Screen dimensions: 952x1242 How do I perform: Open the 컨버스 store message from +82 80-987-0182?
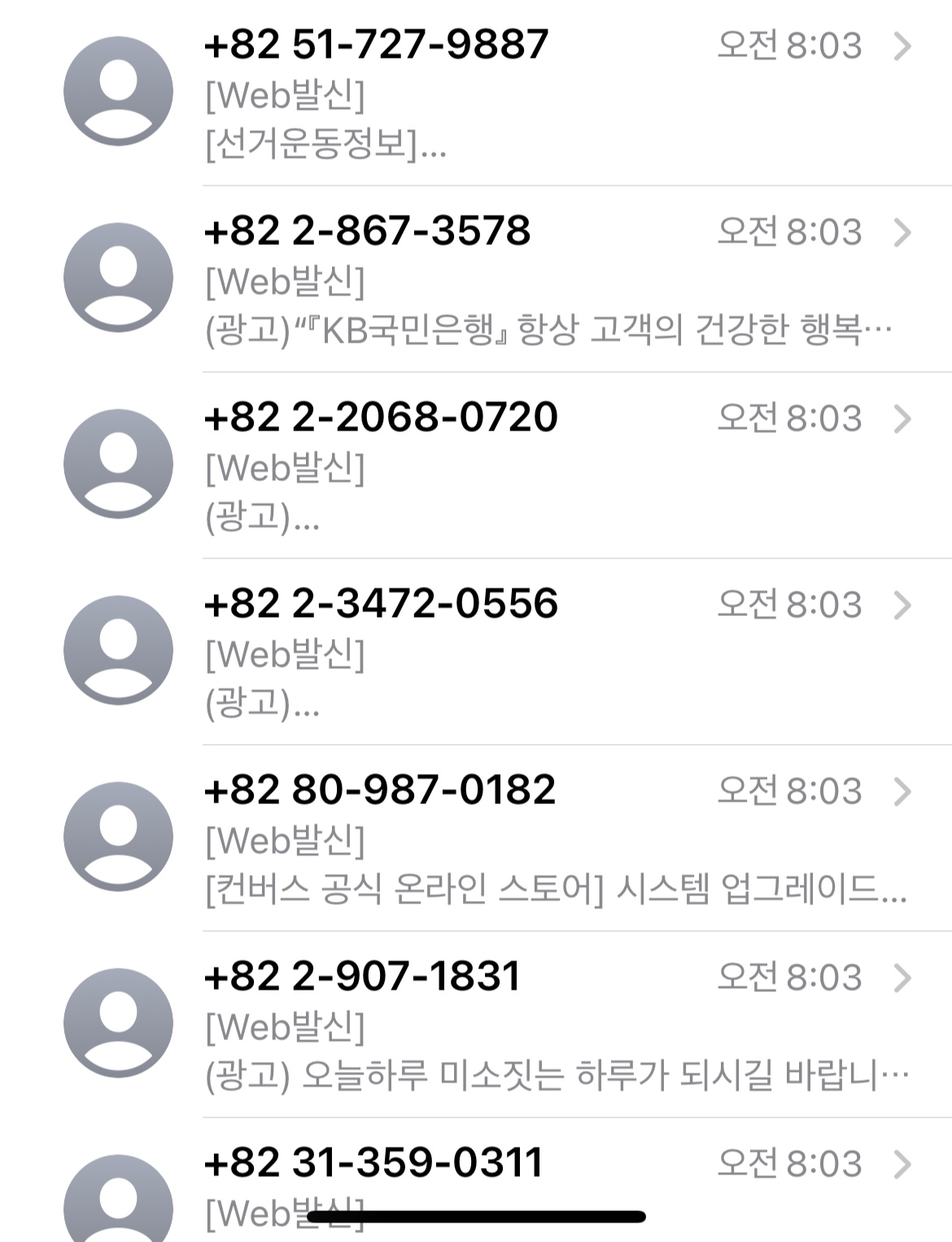pos(521,838)
